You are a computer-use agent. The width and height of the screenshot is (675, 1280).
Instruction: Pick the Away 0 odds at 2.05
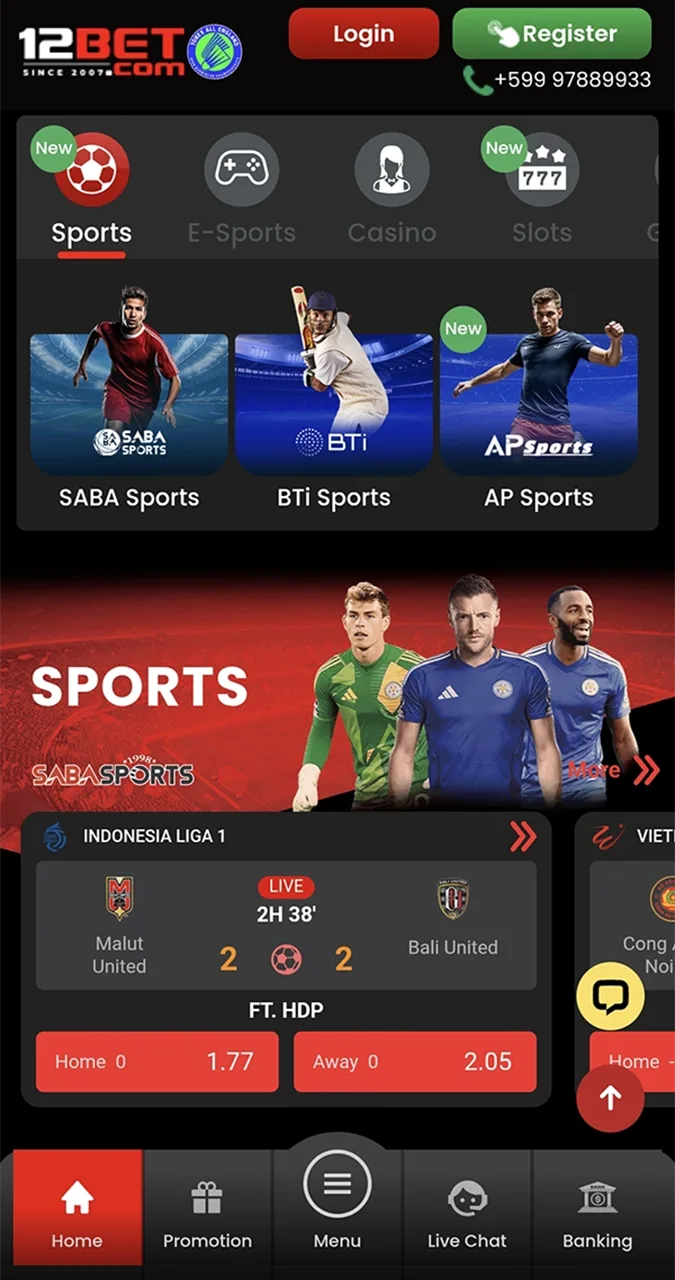click(x=415, y=1062)
